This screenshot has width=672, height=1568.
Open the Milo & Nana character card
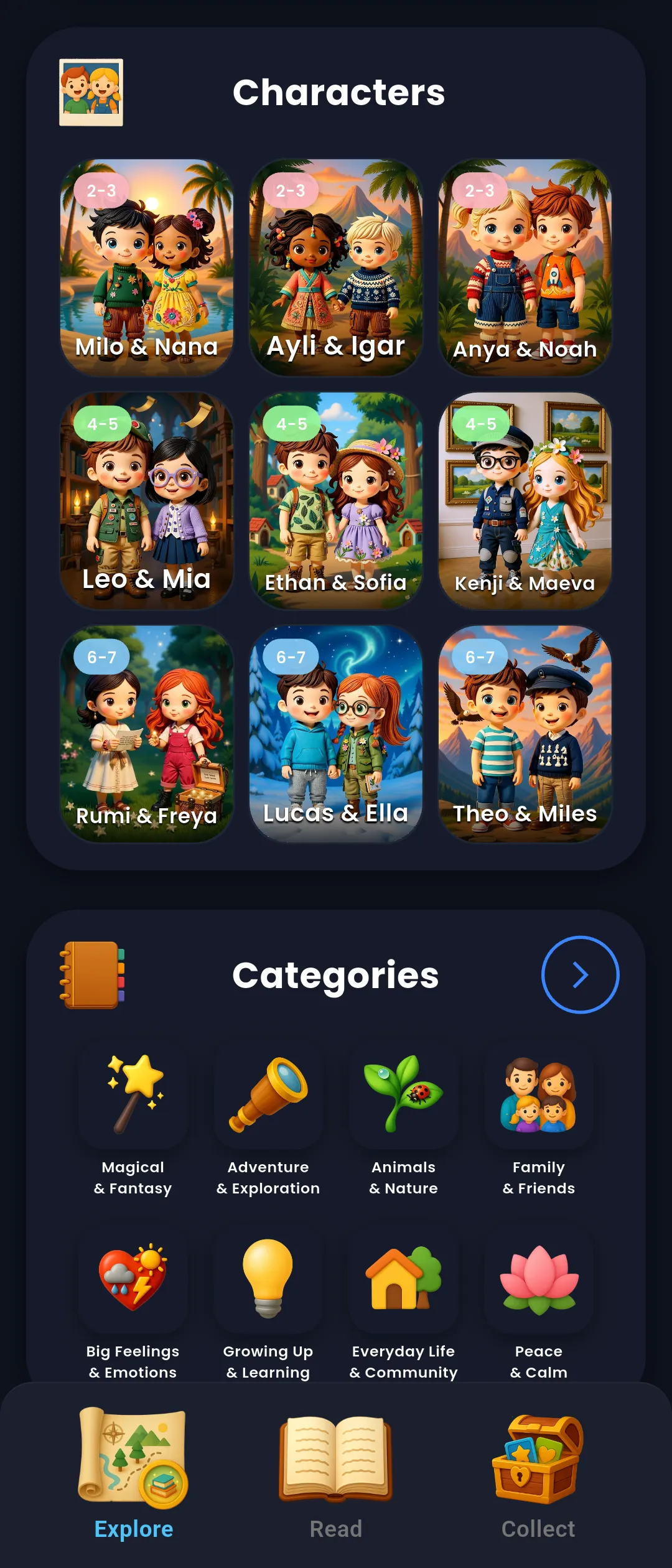point(147,268)
